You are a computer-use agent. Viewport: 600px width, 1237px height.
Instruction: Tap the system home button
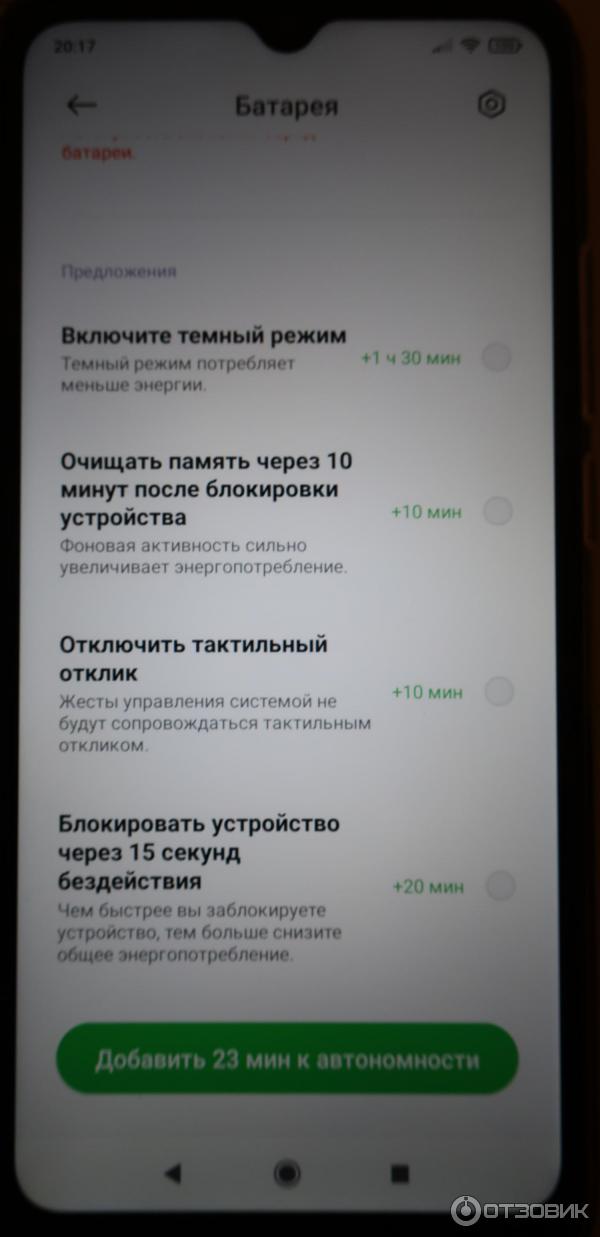(x=287, y=1172)
